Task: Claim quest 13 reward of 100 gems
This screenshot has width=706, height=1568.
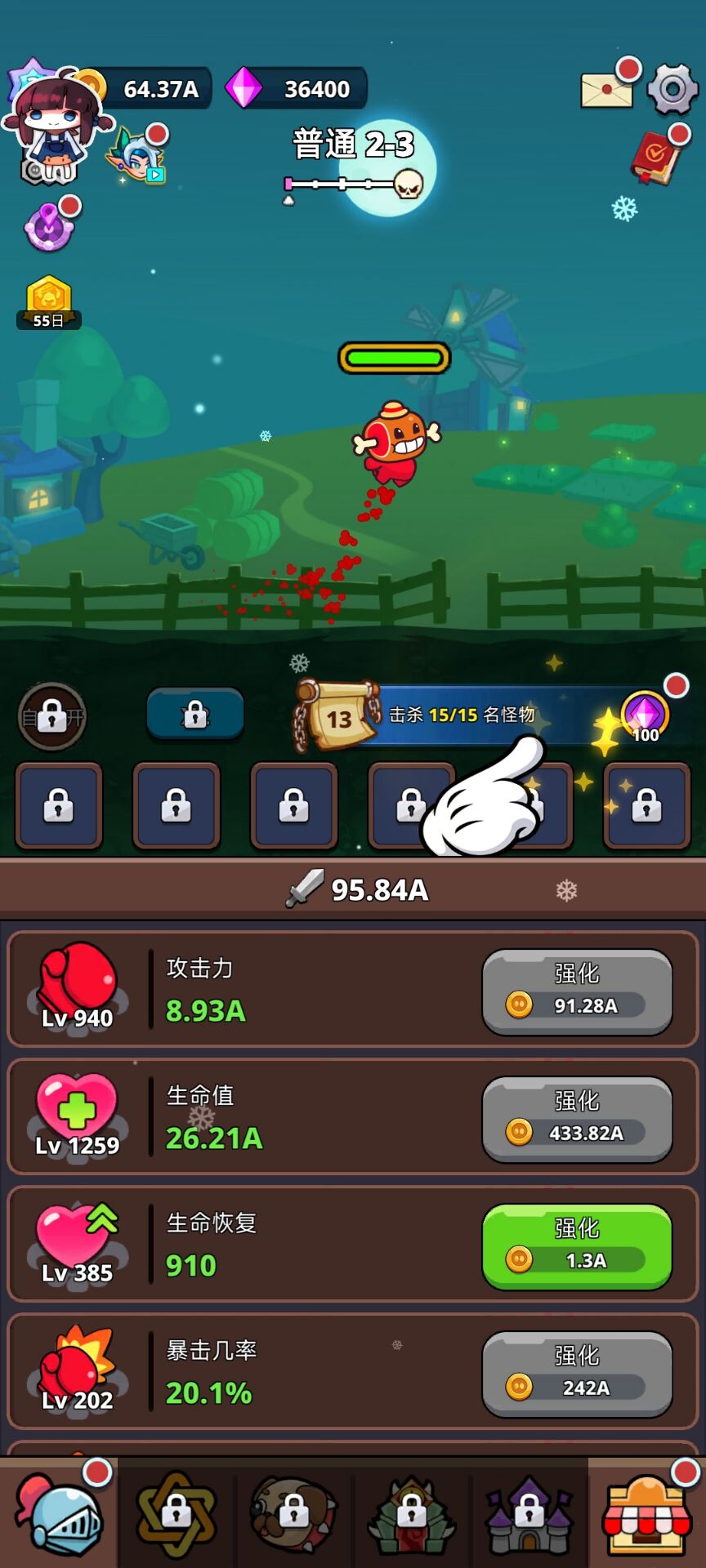Action: coord(644,716)
